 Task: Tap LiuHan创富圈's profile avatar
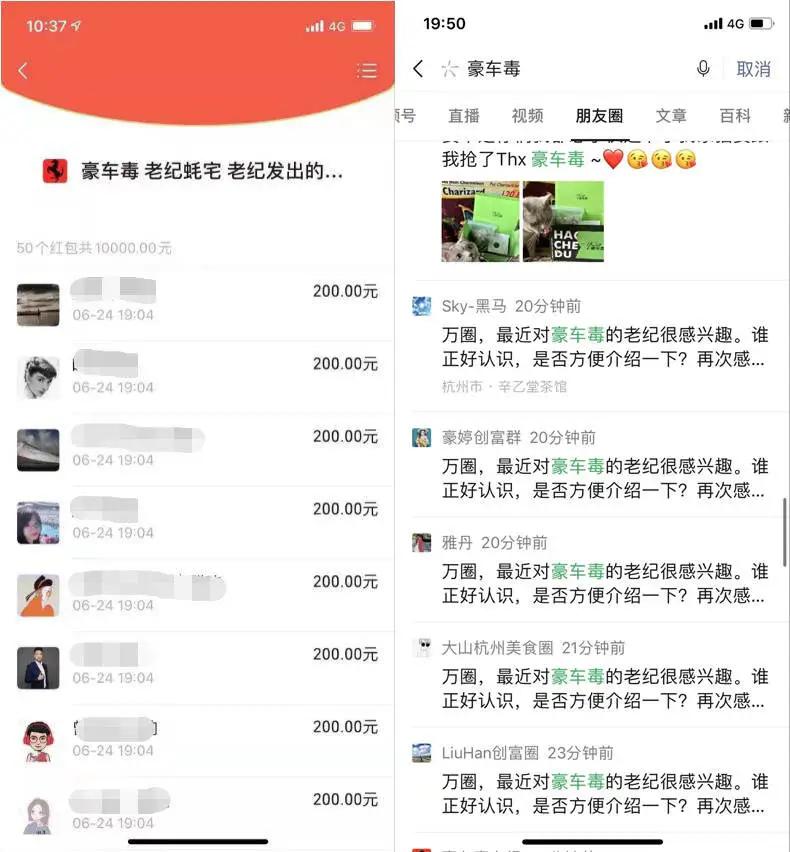pyautogui.click(x=424, y=752)
